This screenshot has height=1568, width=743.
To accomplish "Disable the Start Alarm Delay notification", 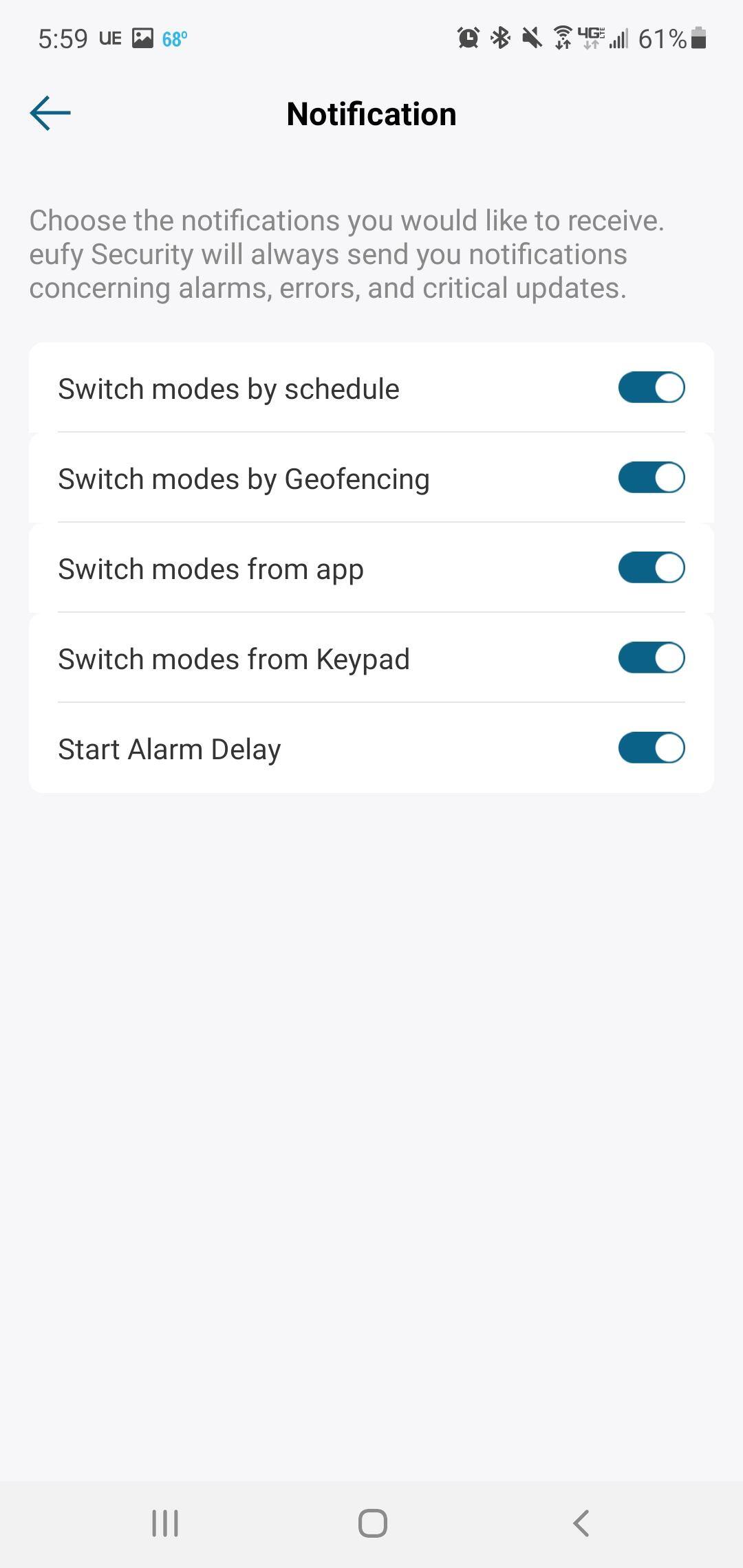I will click(651, 748).
